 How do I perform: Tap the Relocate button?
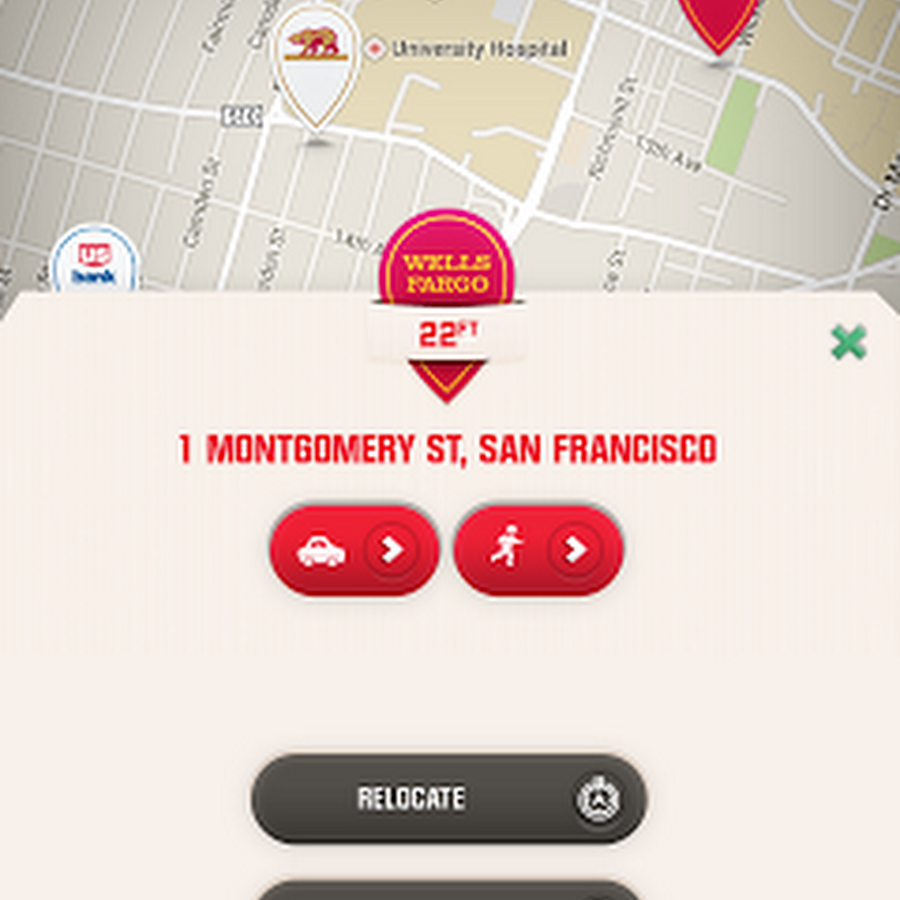[448, 799]
